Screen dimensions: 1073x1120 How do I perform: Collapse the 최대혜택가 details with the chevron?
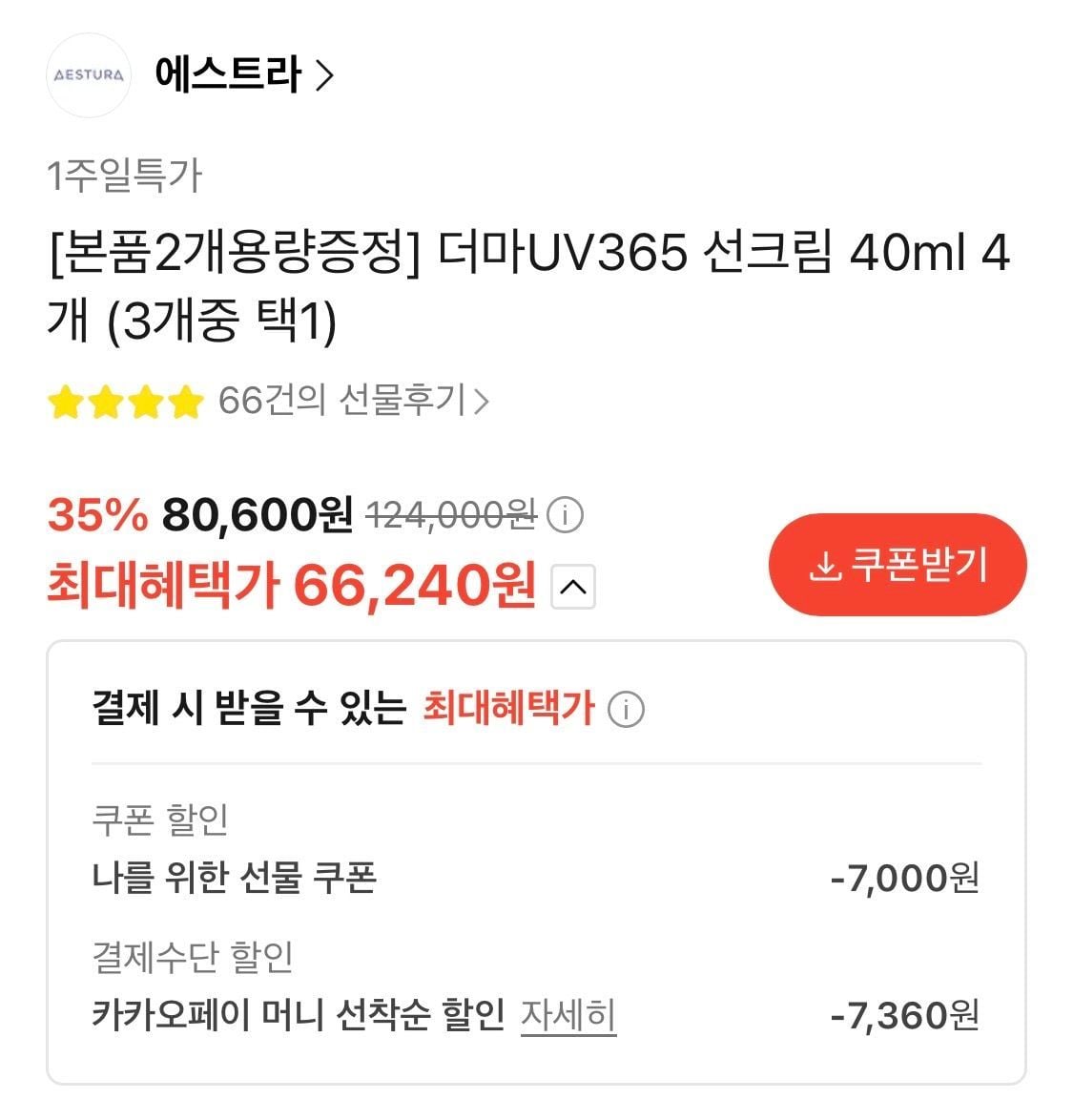point(573,587)
